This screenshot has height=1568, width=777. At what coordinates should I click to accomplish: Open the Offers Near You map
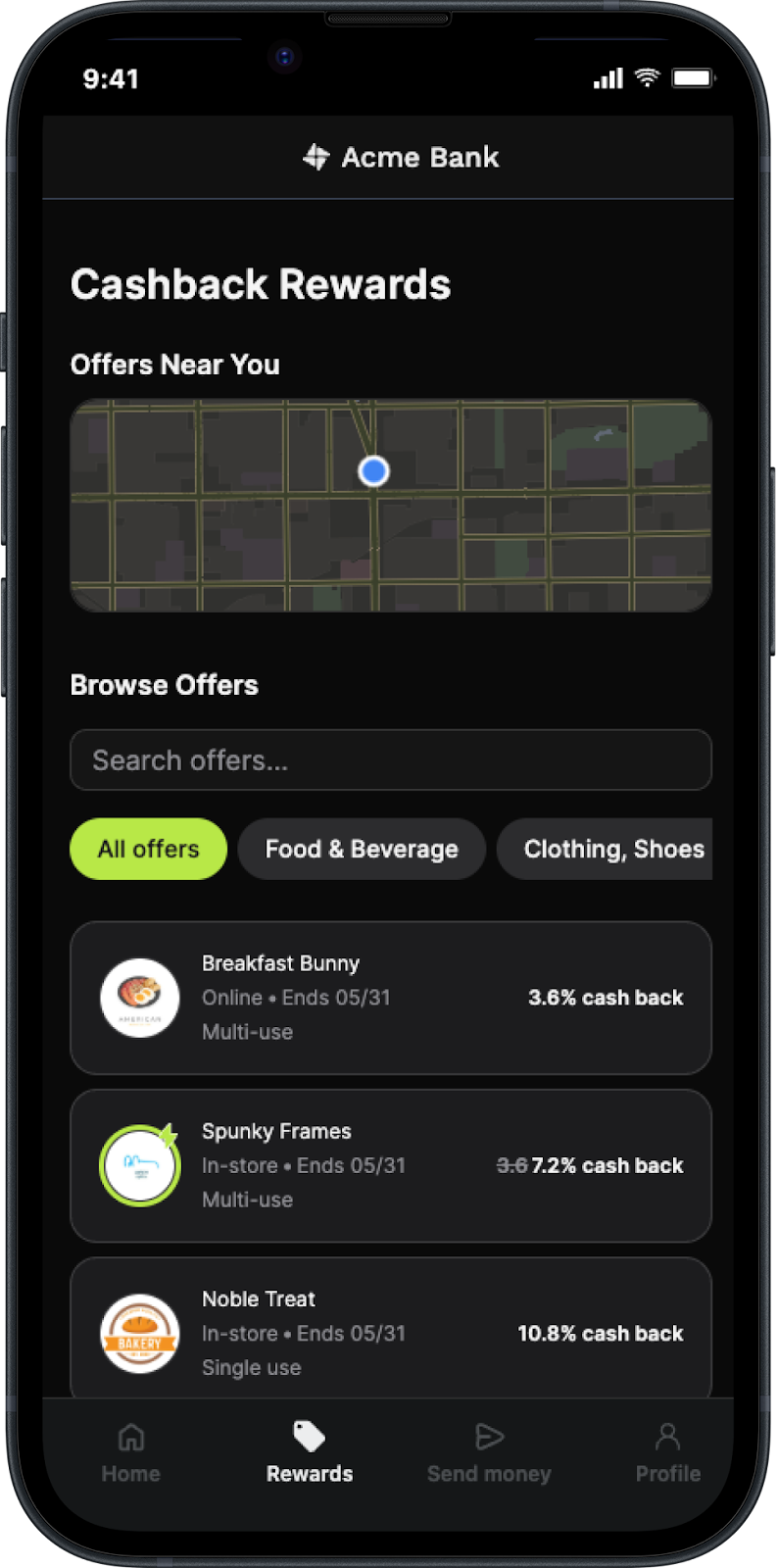click(x=390, y=505)
